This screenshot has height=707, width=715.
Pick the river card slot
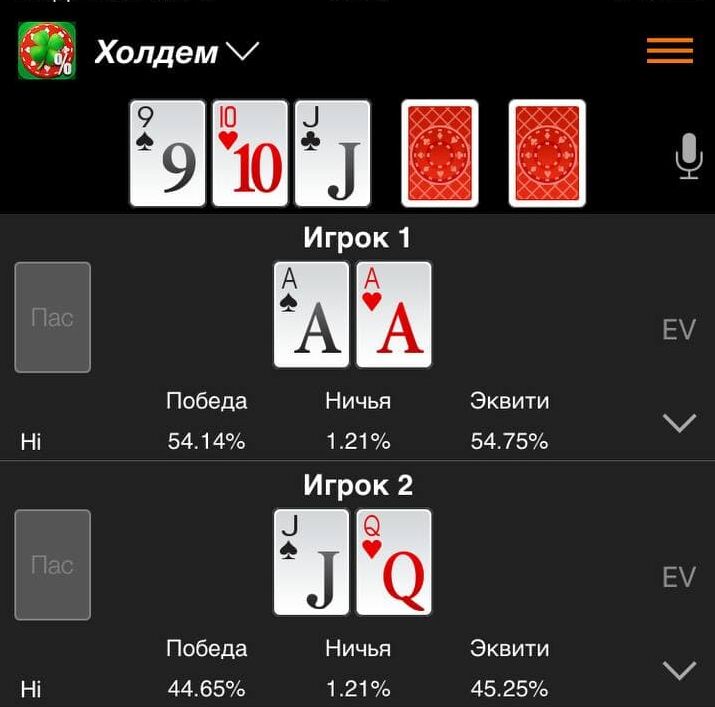546,153
